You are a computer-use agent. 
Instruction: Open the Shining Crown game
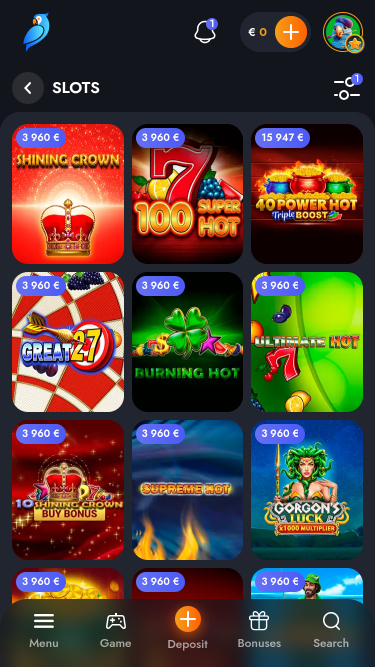68,194
